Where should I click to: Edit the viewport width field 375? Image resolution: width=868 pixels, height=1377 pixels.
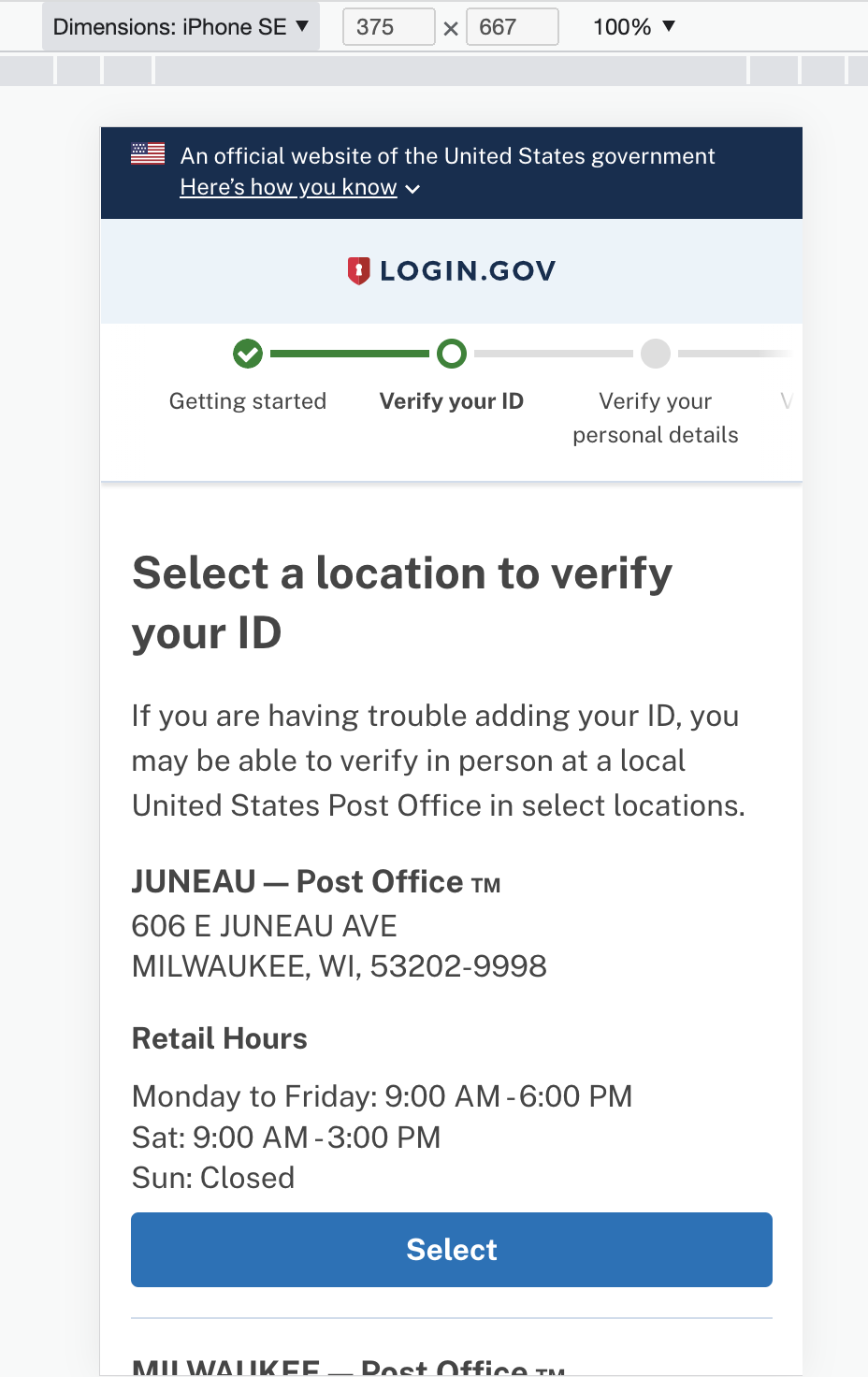(x=389, y=26)
